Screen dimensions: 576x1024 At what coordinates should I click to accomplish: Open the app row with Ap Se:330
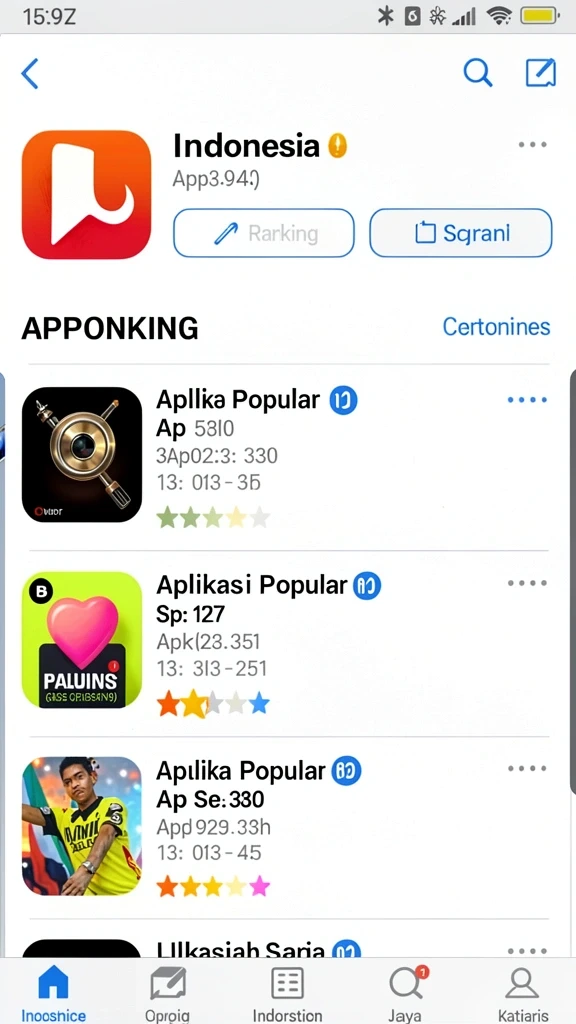point(288,827)
